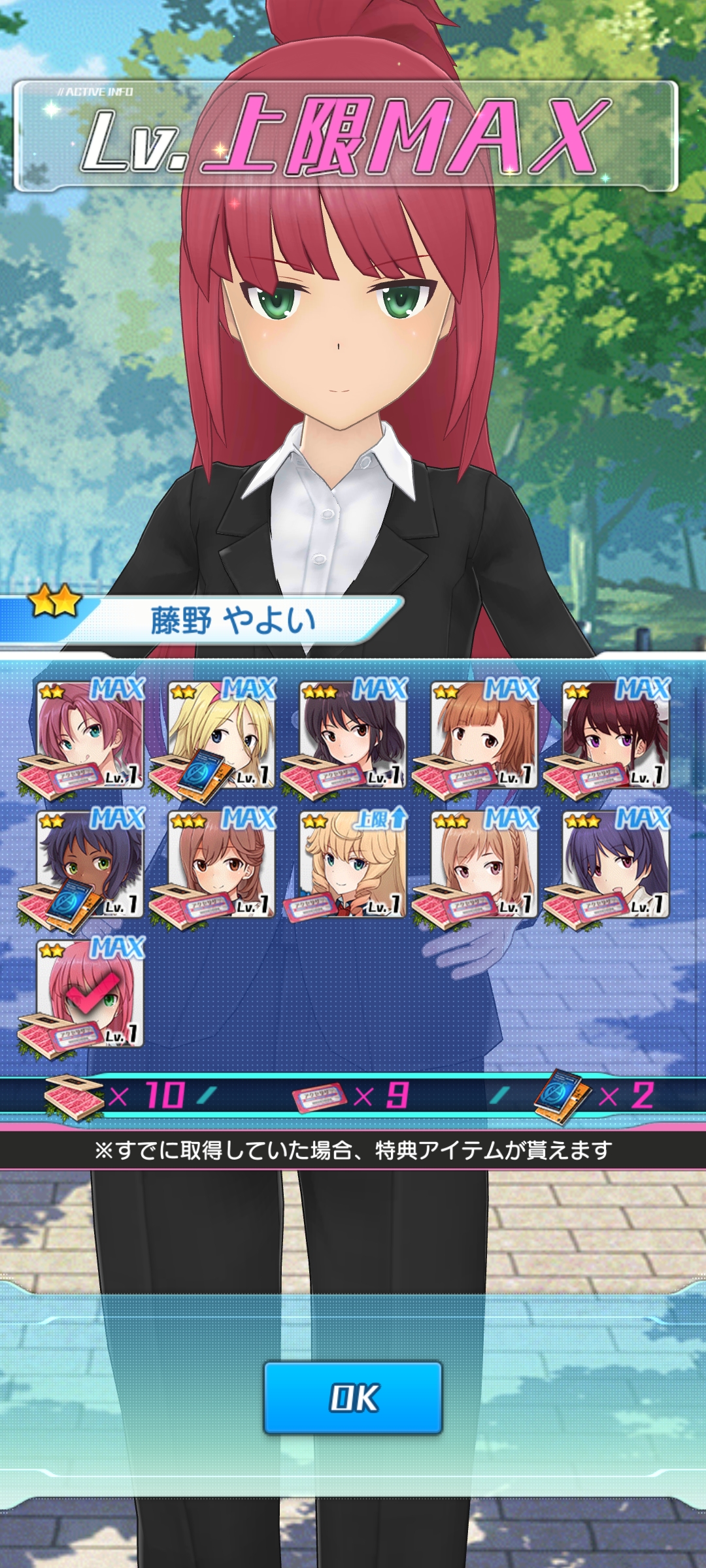Tap the dark-skinned purple-haired character card
706x1568 pixels.
[90, 864]
